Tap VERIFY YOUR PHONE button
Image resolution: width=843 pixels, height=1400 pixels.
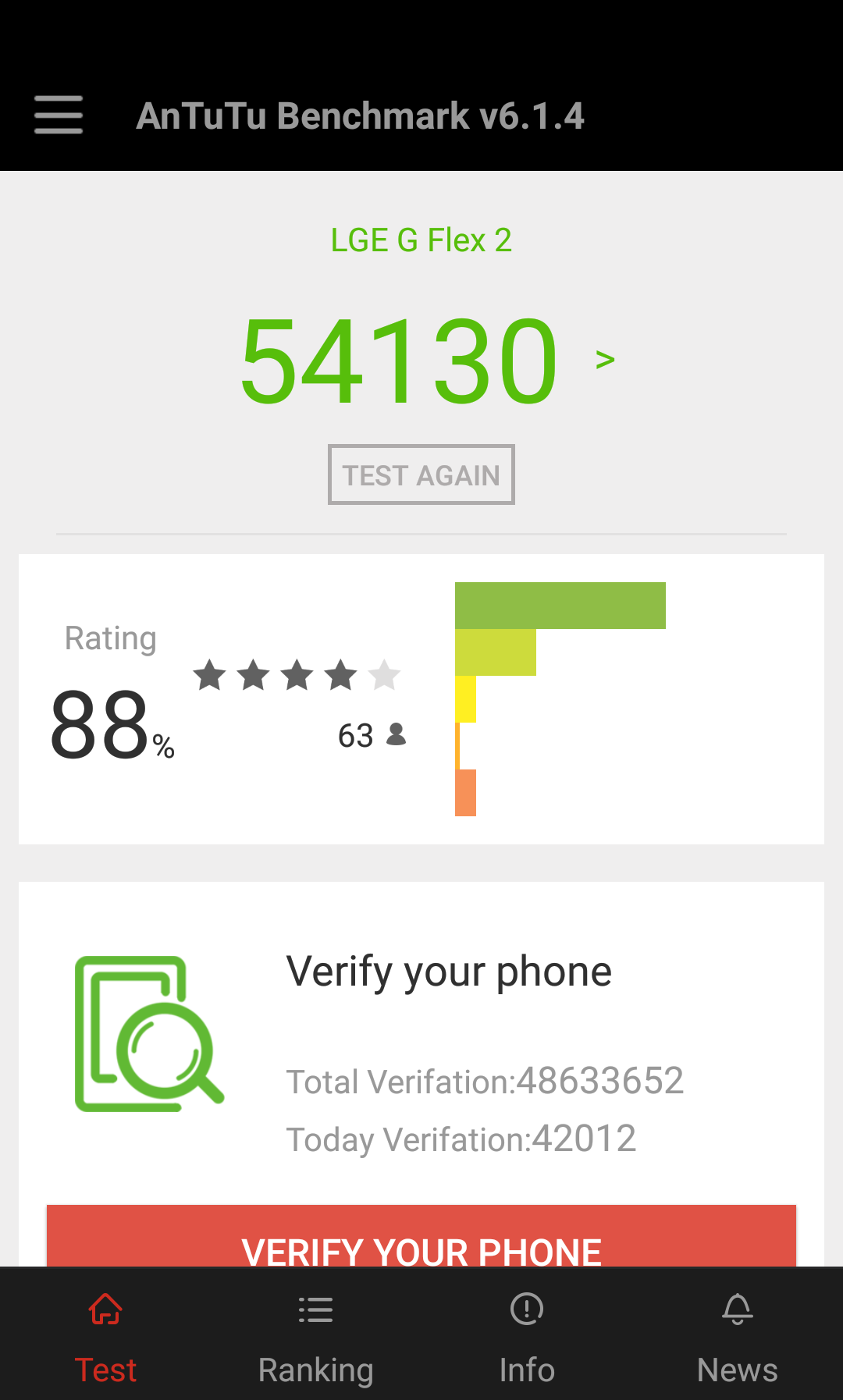click(x=421, y=1236)
